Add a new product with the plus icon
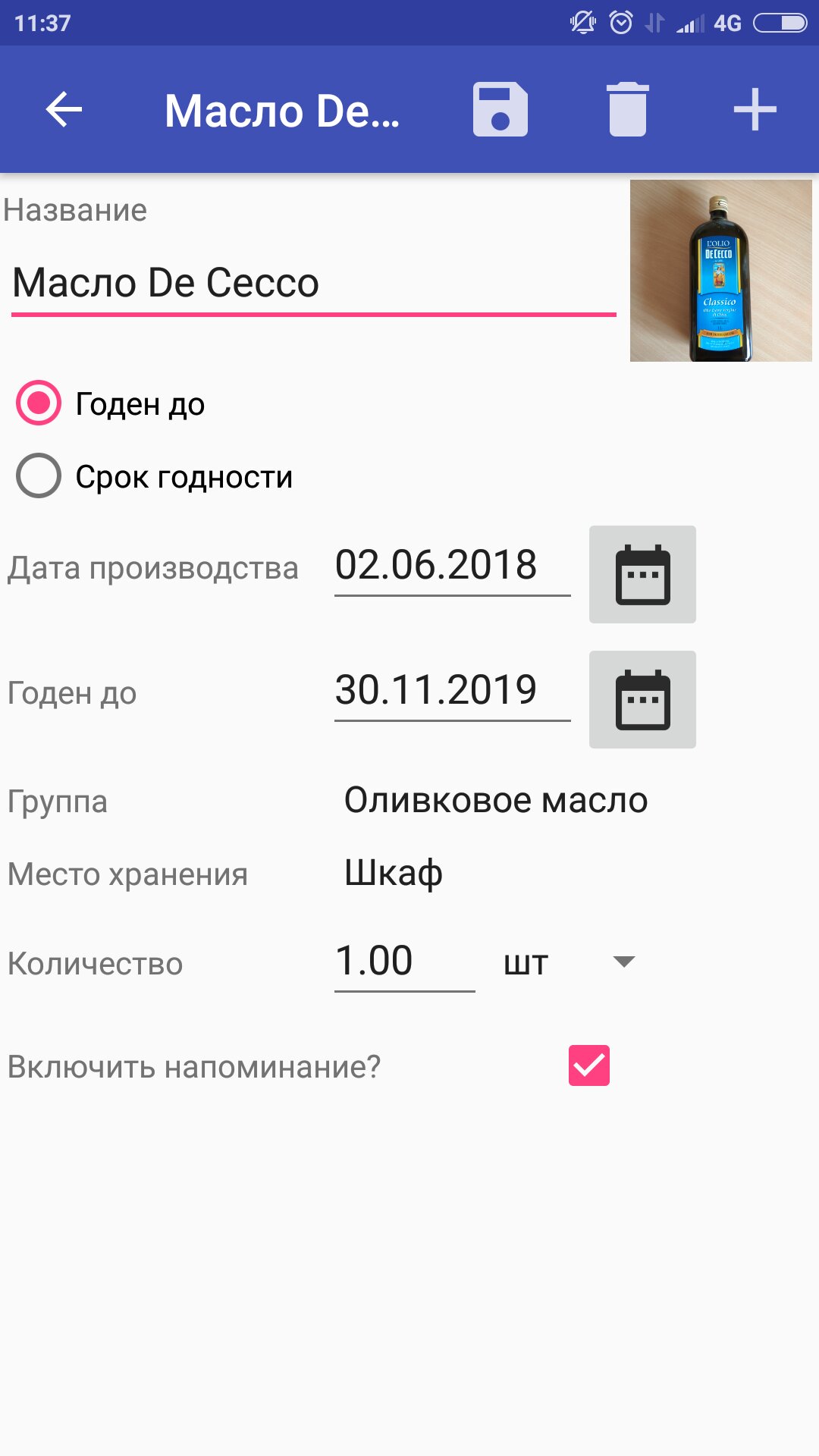The width and height of the screenshot is (819, 1456). (x=755, y=110)
